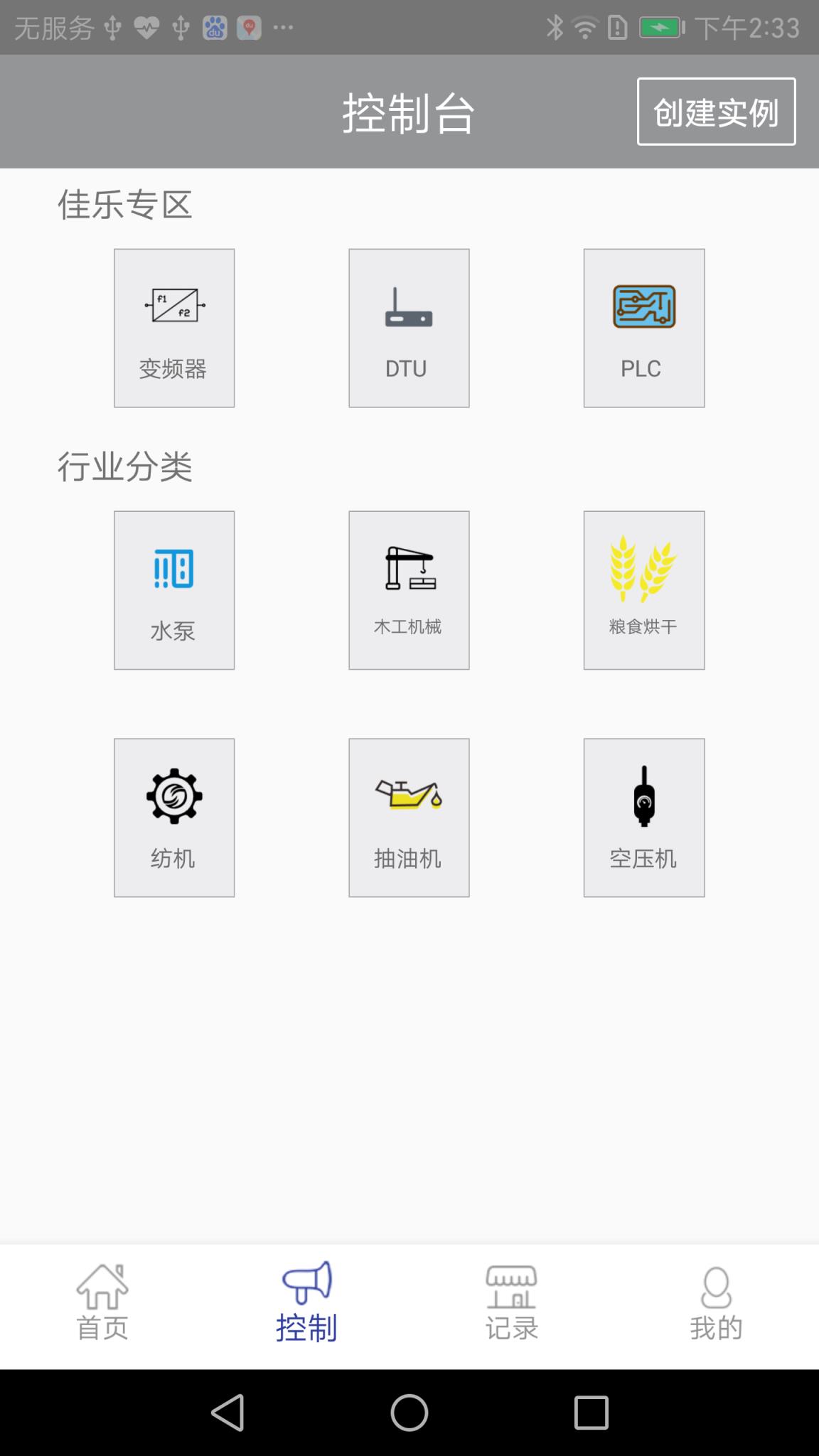
Task: Tap the 控制 tab
Action: point(306,1305)
